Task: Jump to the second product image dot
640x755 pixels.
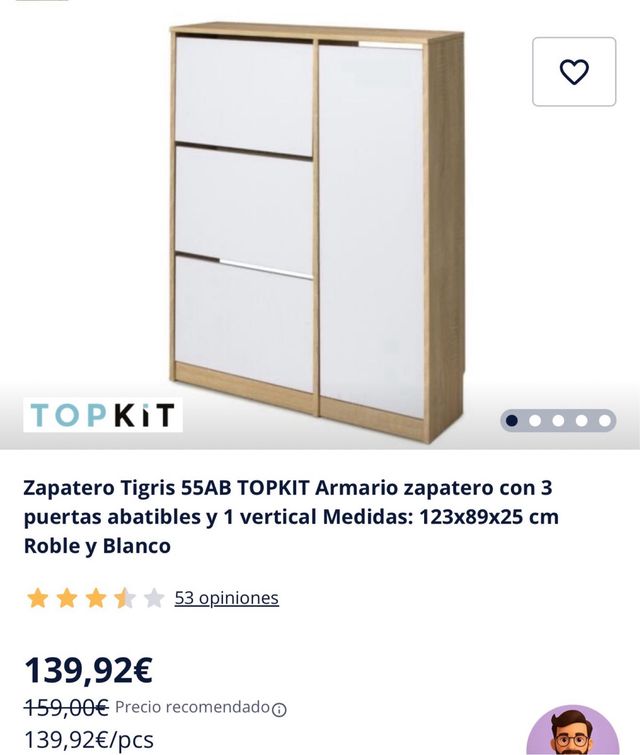Action: (x=535, y=420)
